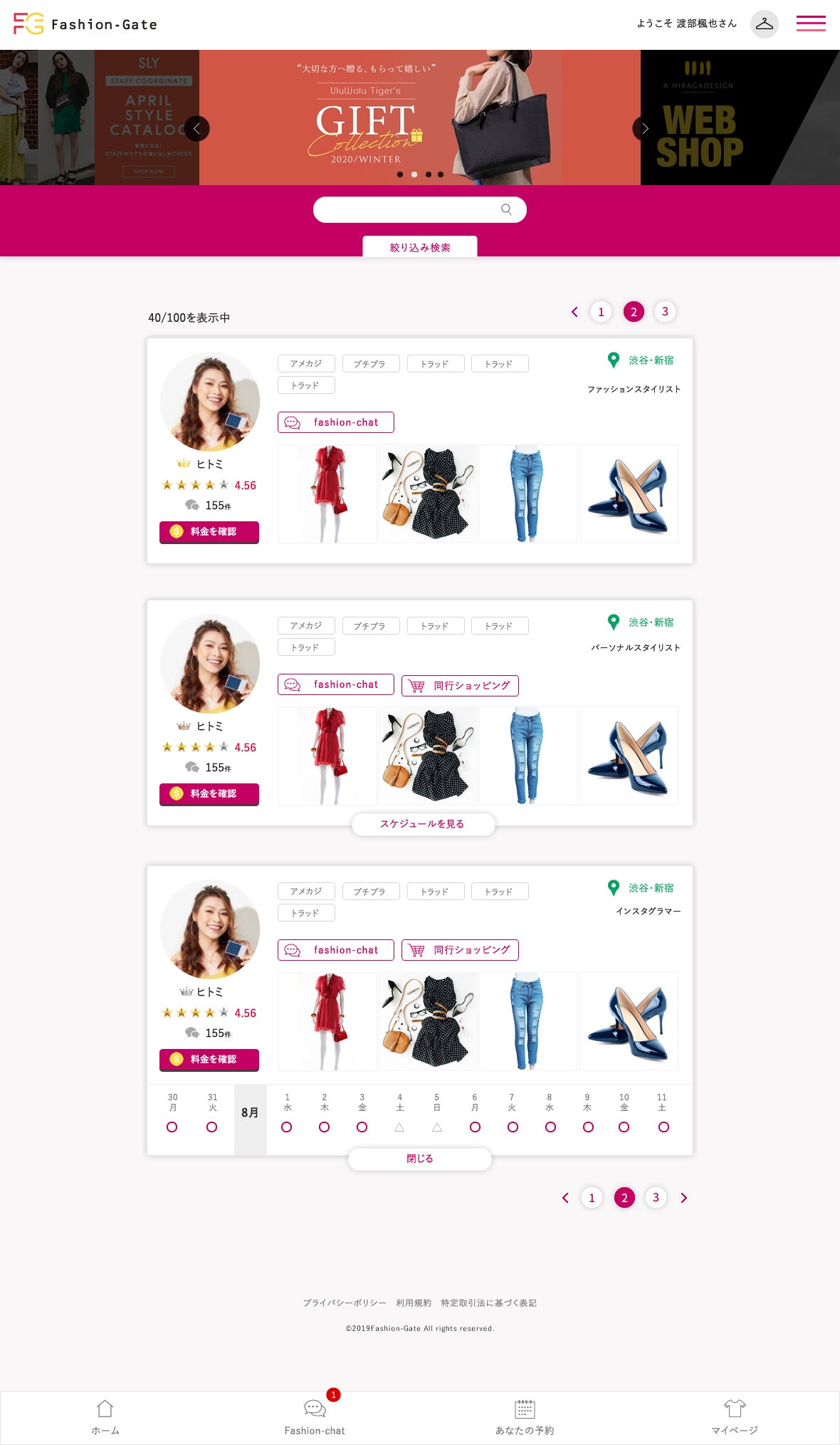The width and height of the screenshot is (840, 1445).
Task: View schedule via スケジュールを見る
Action: (423, 824)
